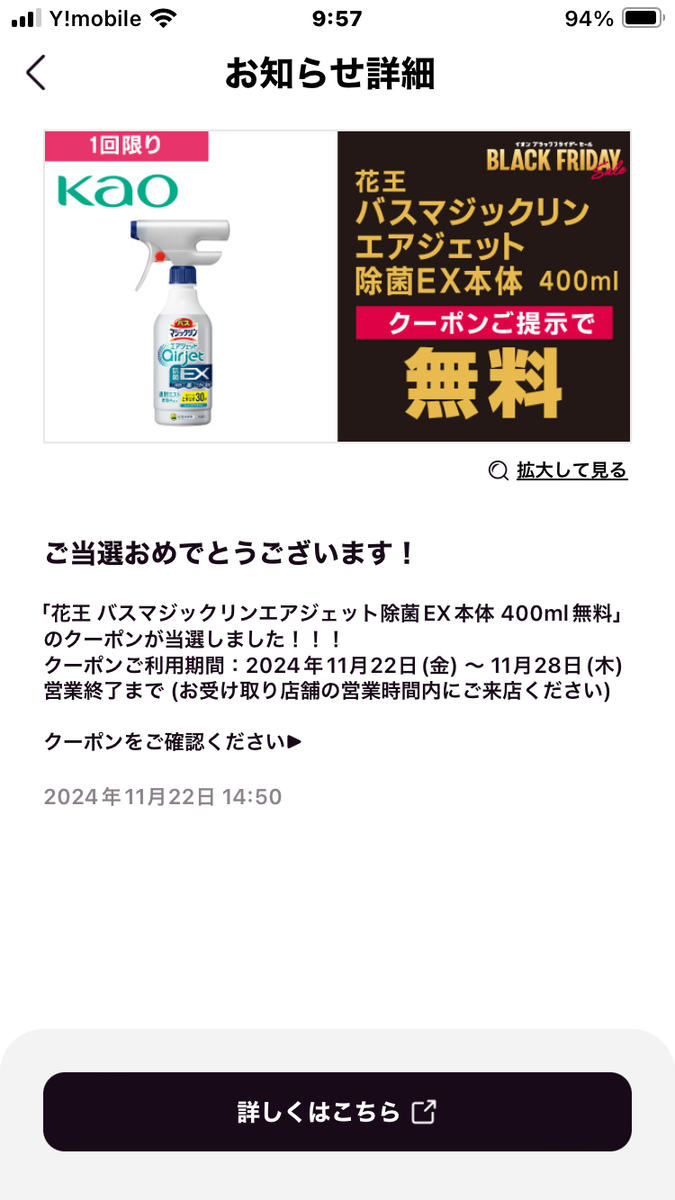Go back from お知らせ詳細

click(36, 74)
